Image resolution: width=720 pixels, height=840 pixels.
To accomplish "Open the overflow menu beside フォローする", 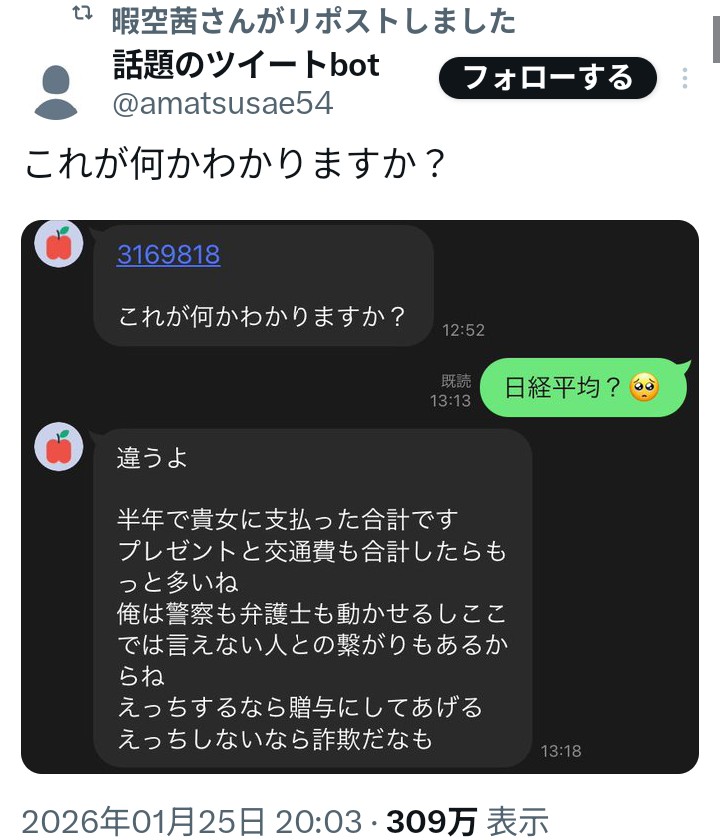I will [685, 78].
